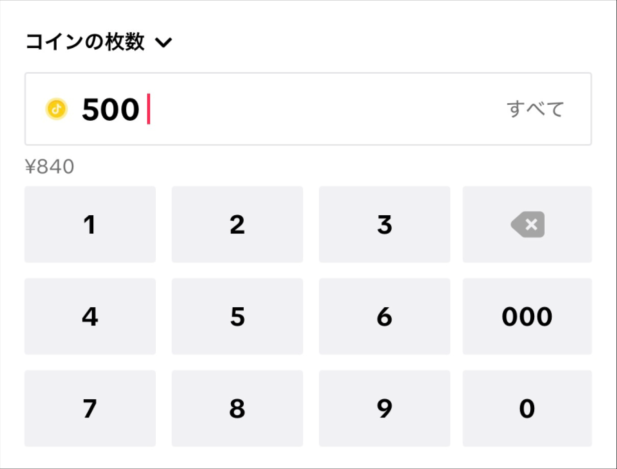The width and height of the screenshot is (617, 469).
Task: Enter digit 8
Action: [237, 409]
